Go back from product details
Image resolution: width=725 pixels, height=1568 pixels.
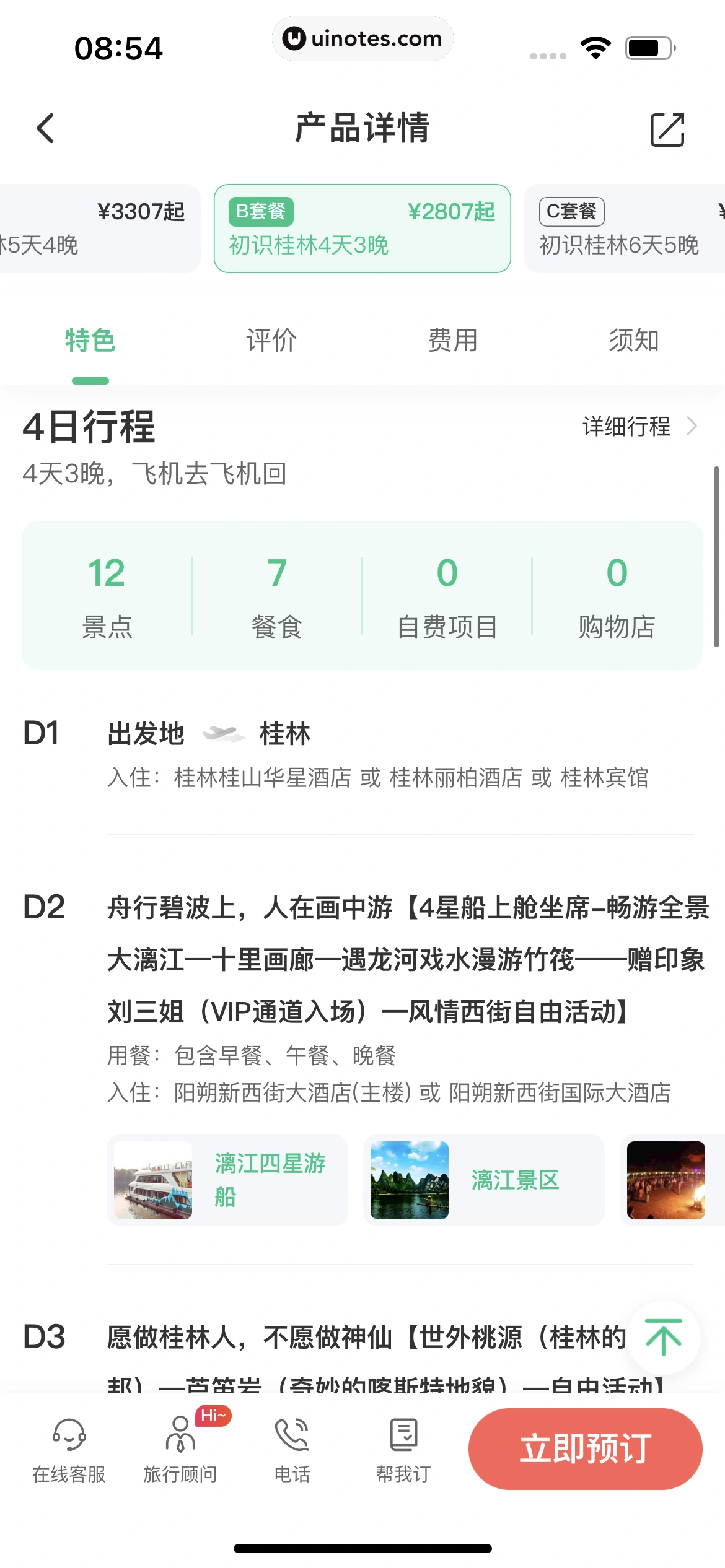(45, 128)
